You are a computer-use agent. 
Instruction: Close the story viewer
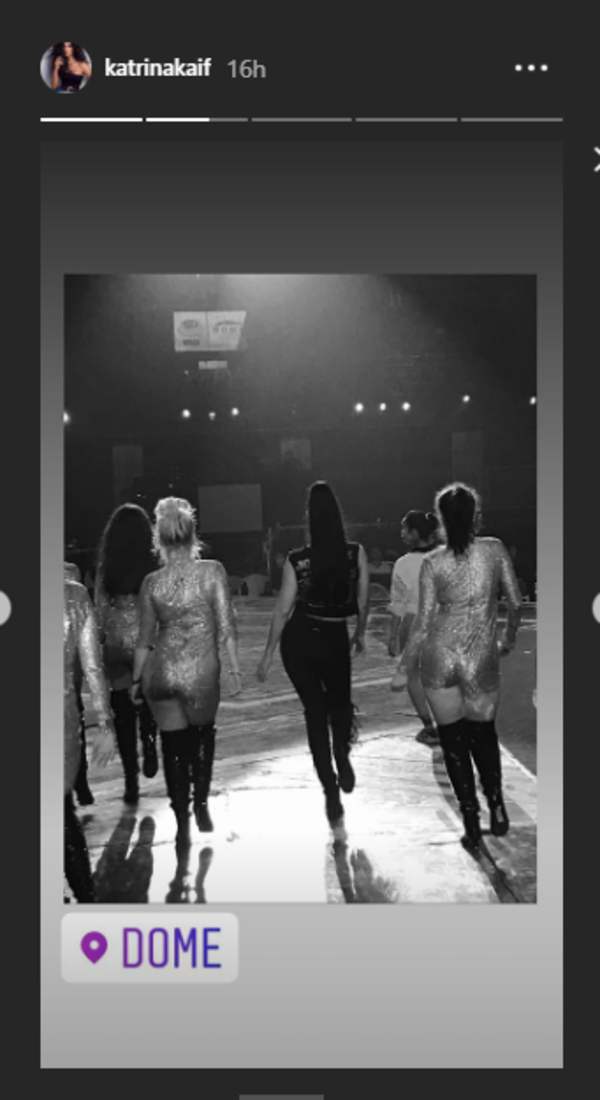pyautogui.click(x=595, y=159)
